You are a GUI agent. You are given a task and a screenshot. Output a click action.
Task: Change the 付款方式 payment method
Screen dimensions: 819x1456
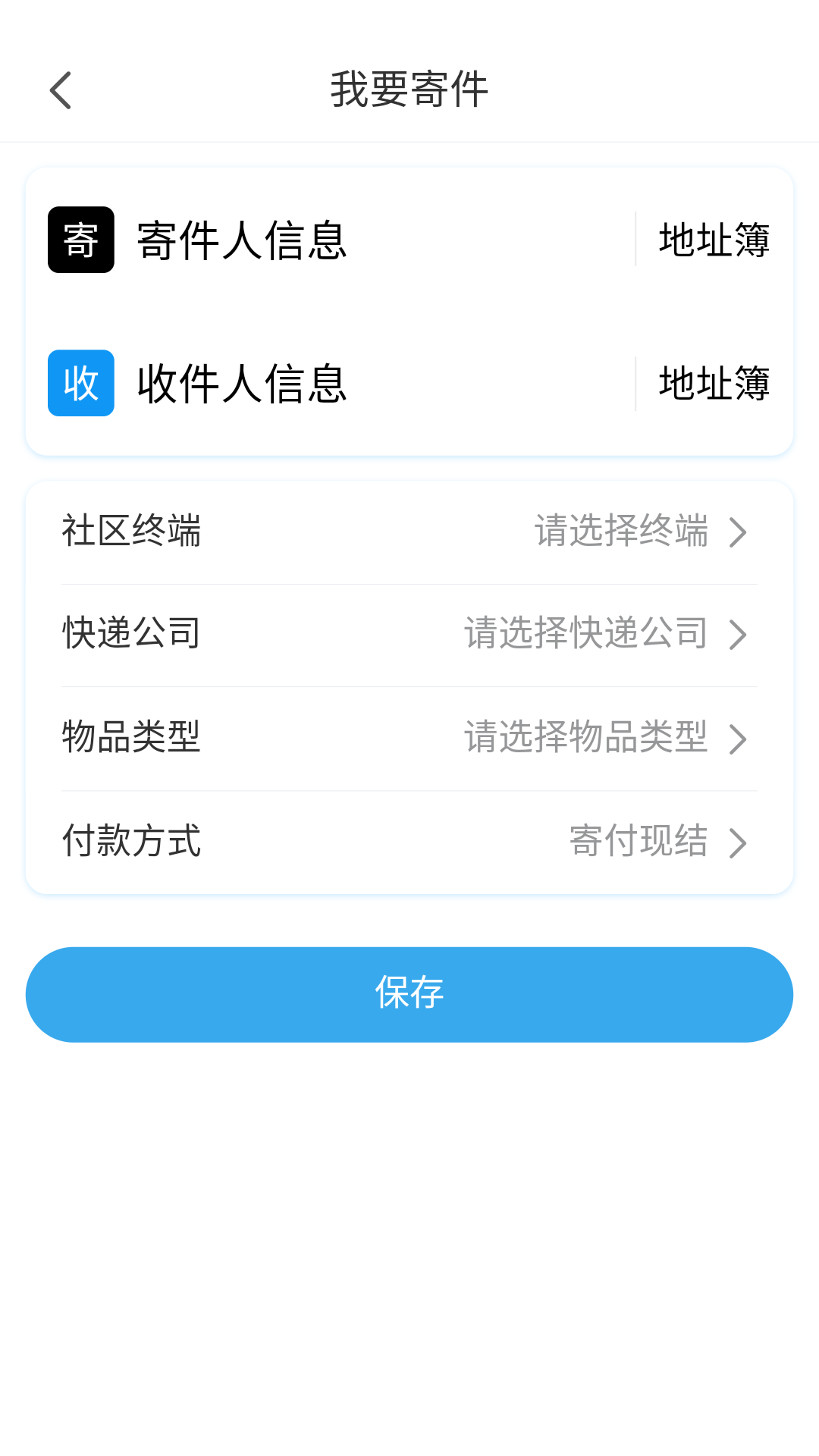point(409,842)
